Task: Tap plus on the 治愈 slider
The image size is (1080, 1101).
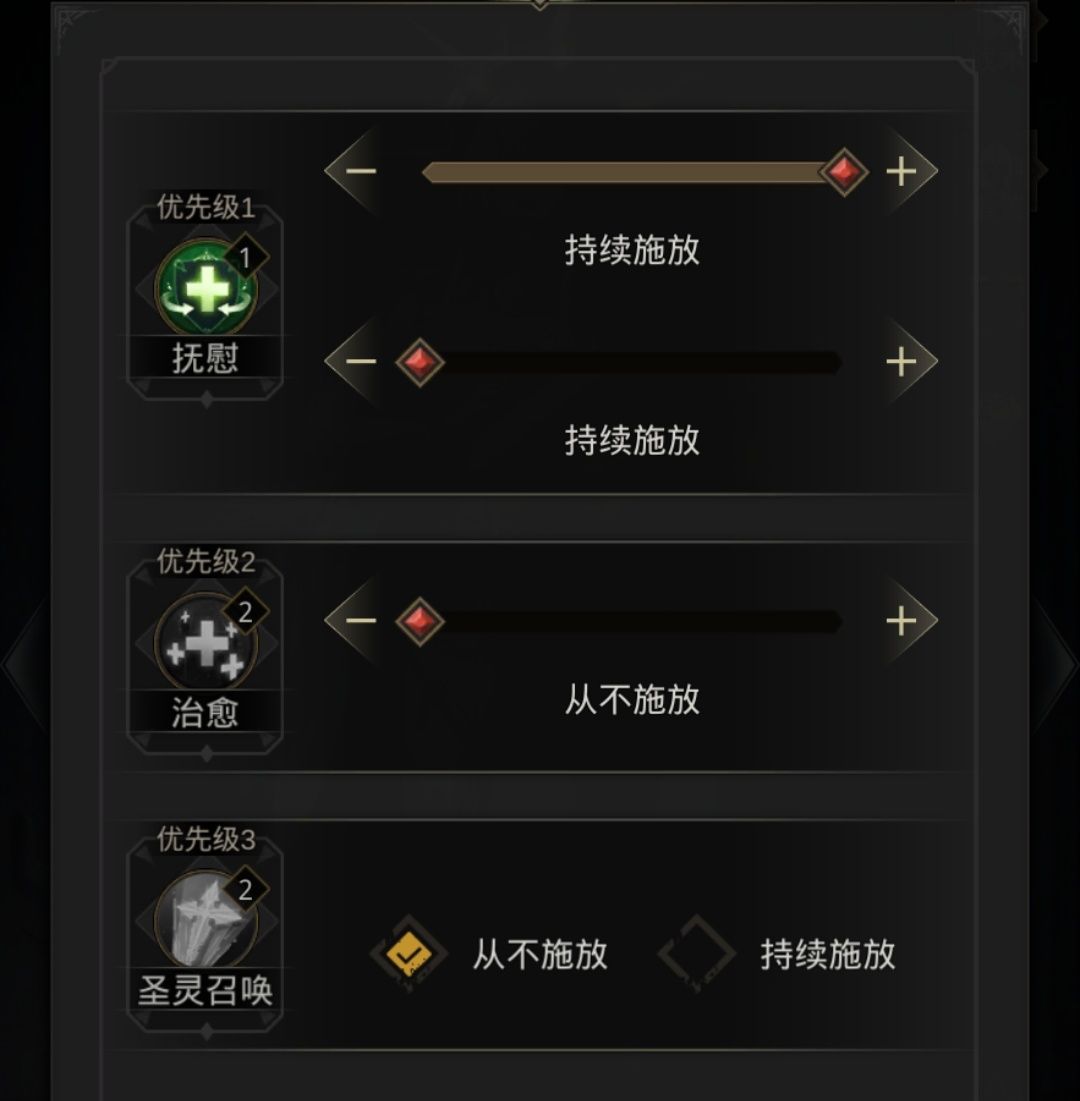Action: click(901, 621)
